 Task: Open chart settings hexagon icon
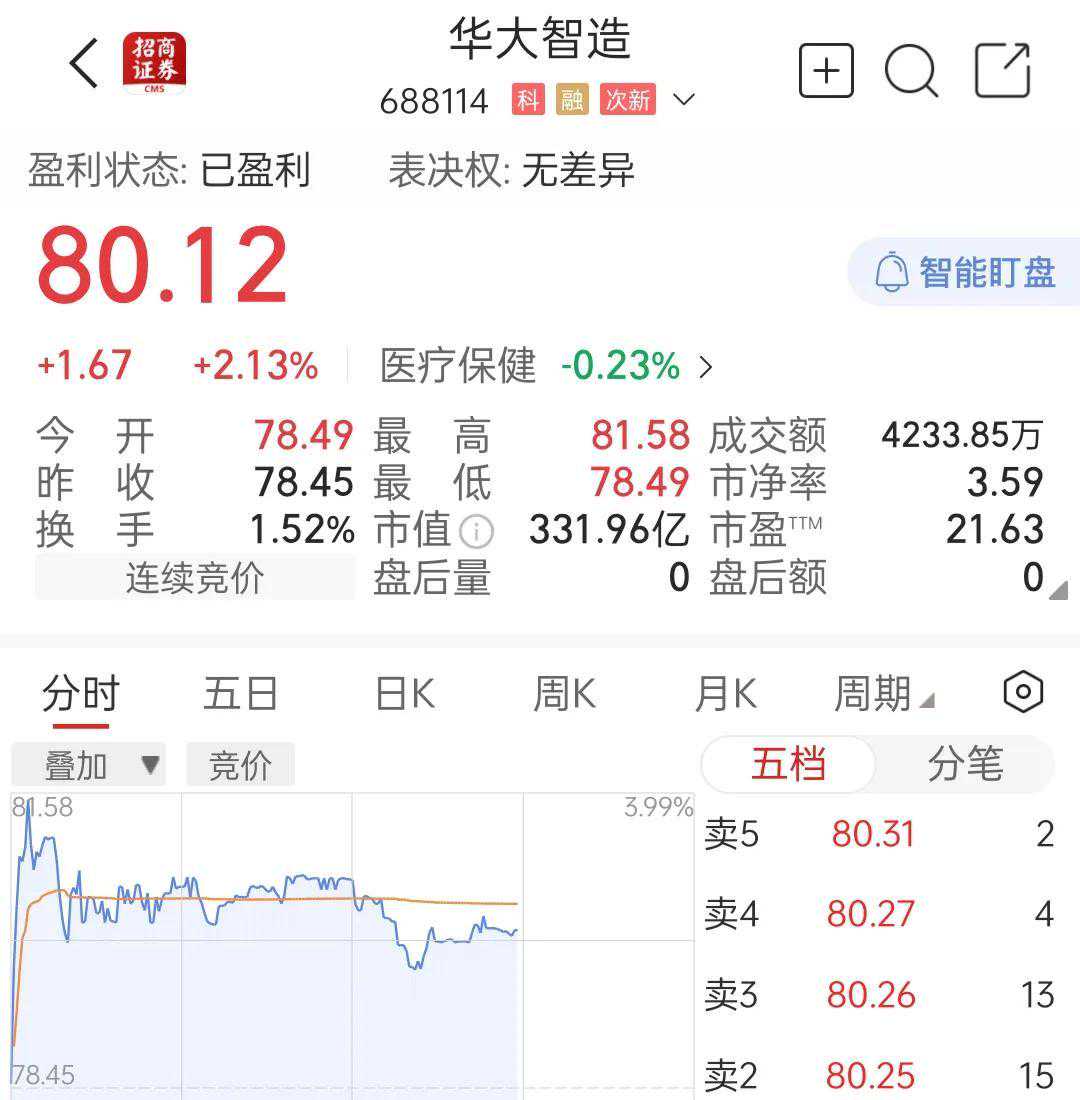pyautogui.click(x=1023, y=692)
